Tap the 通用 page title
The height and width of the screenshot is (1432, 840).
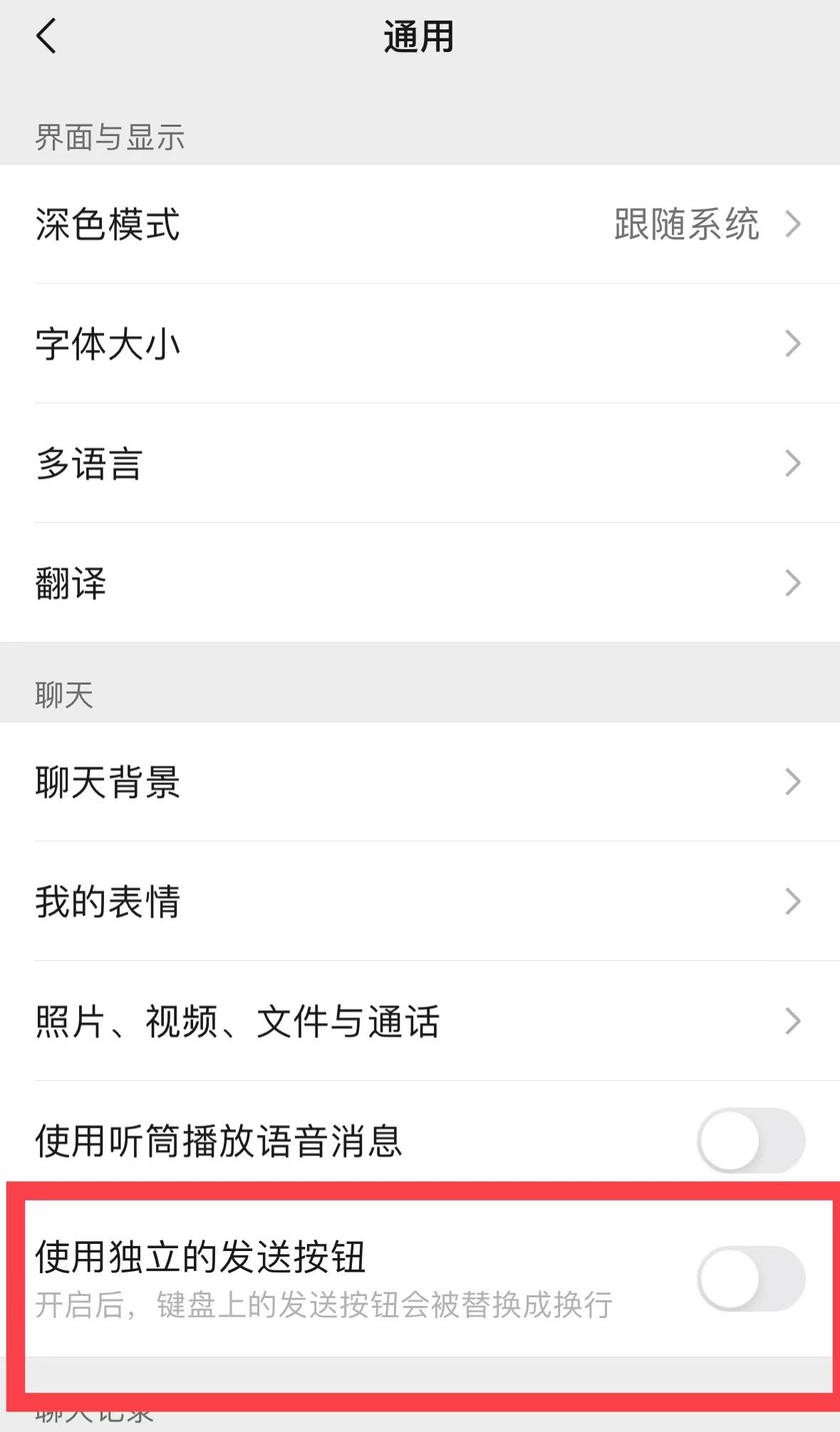click(420, 37)
